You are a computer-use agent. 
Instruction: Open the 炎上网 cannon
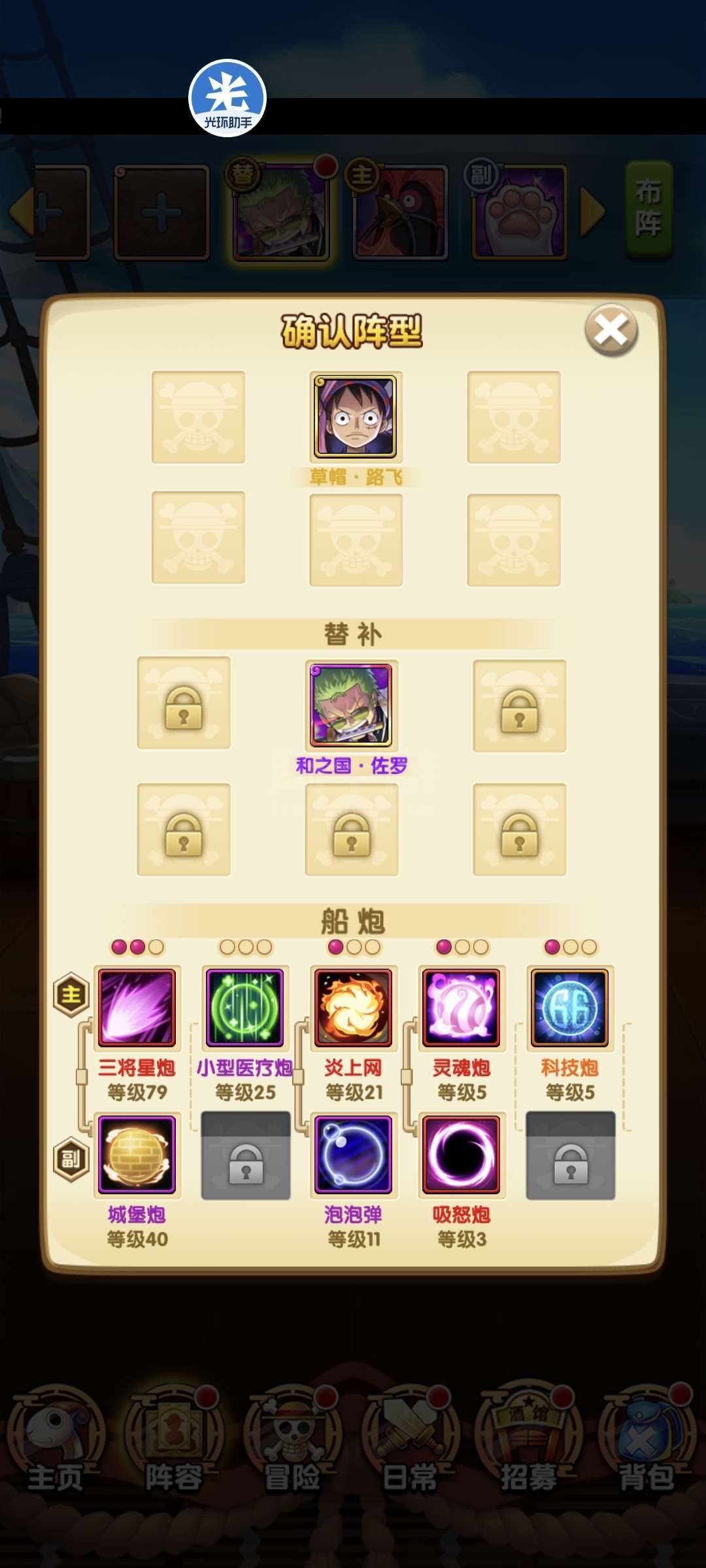(x=353, y=1008)
